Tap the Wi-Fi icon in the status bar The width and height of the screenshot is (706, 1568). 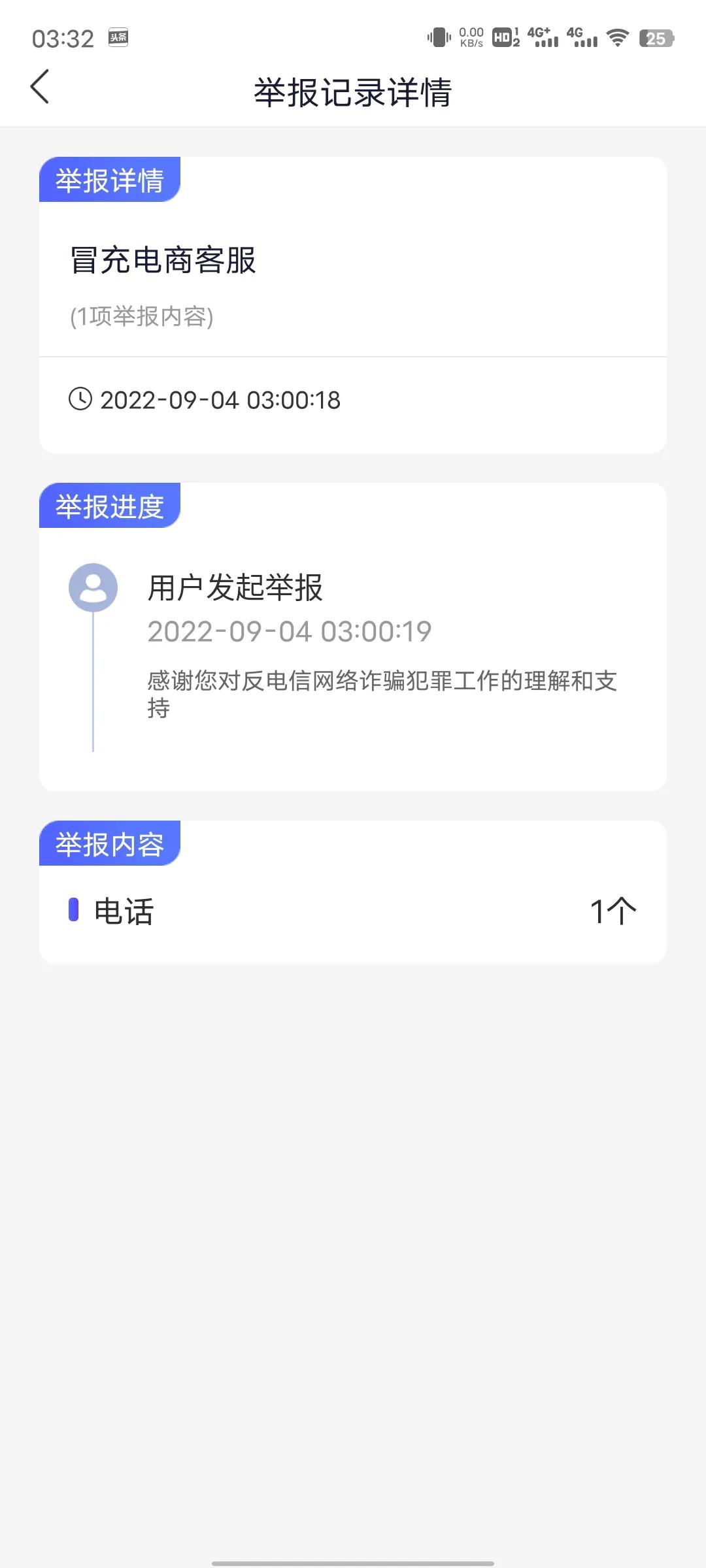coord(617,38)
